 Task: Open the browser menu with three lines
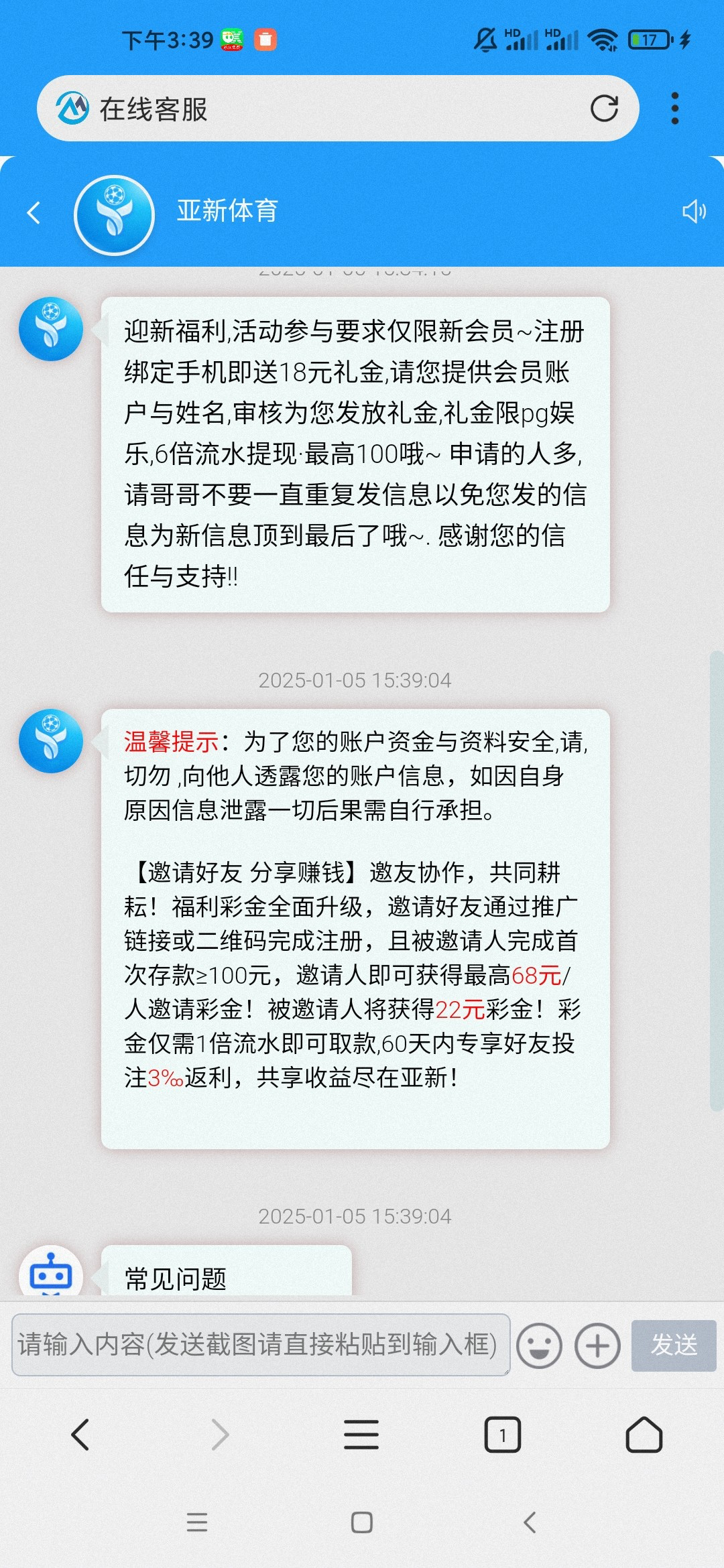click(361, 1435)
